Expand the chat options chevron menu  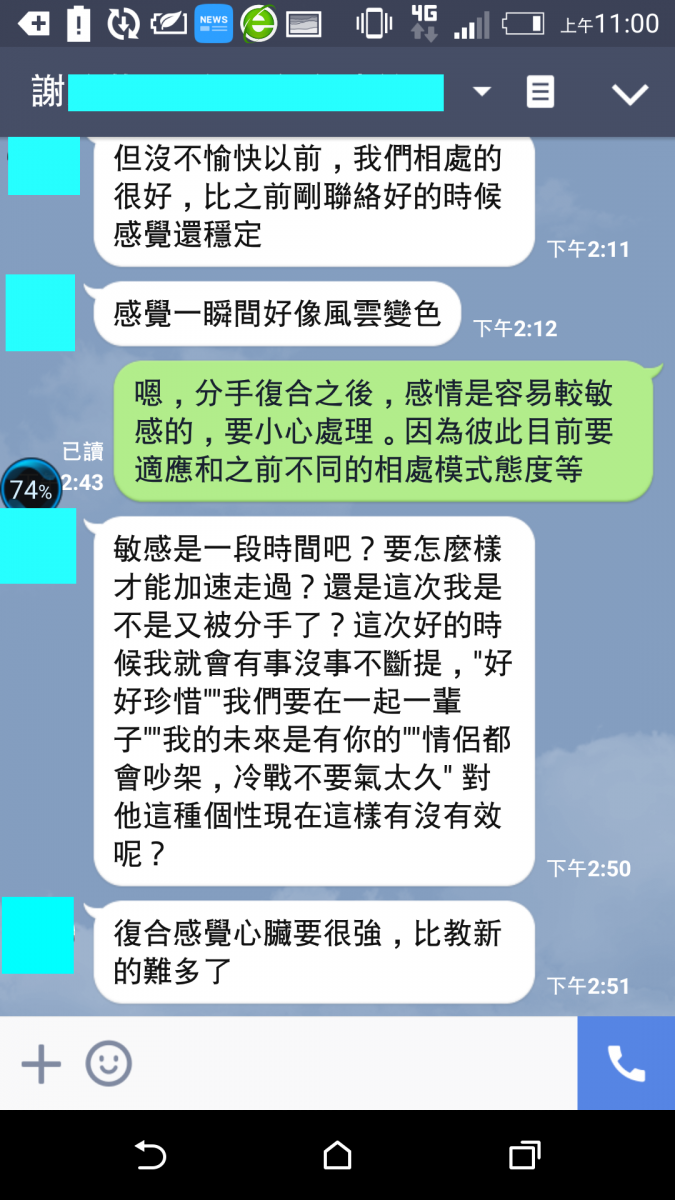[x=630, y=94]
